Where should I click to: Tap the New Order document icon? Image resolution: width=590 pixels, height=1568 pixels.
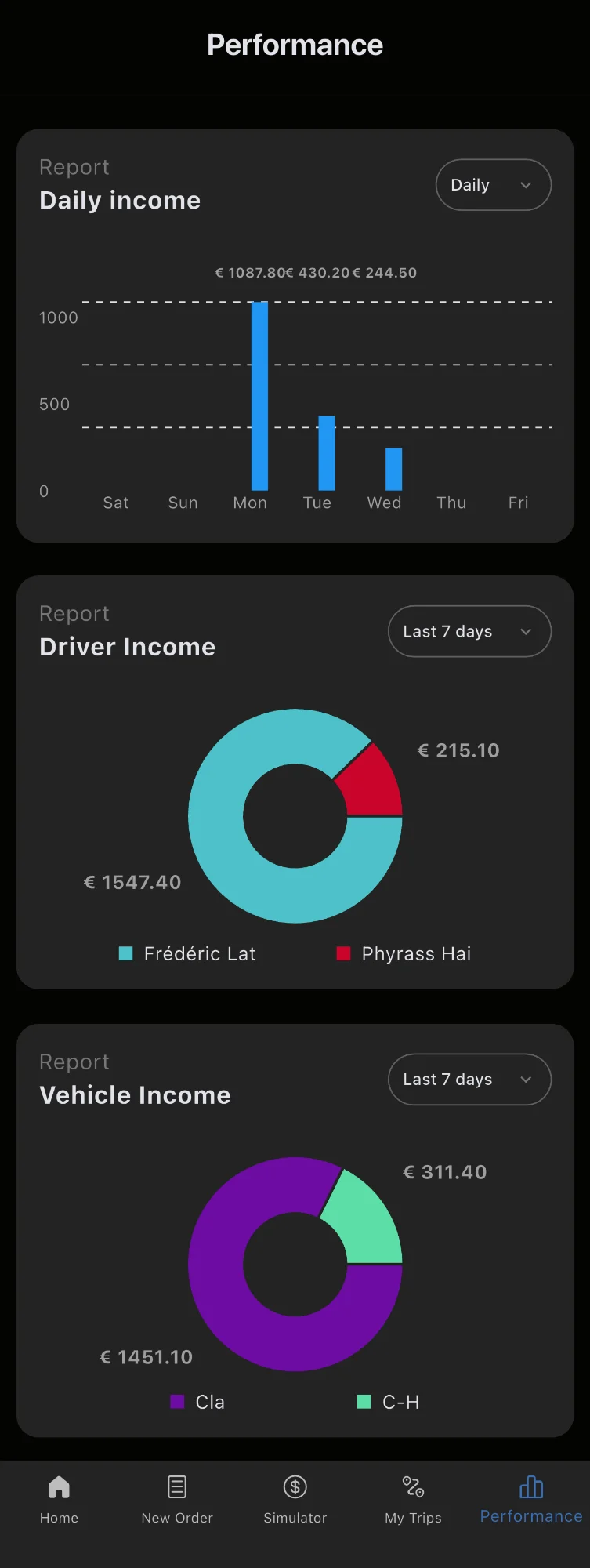tap(177, 1484)
